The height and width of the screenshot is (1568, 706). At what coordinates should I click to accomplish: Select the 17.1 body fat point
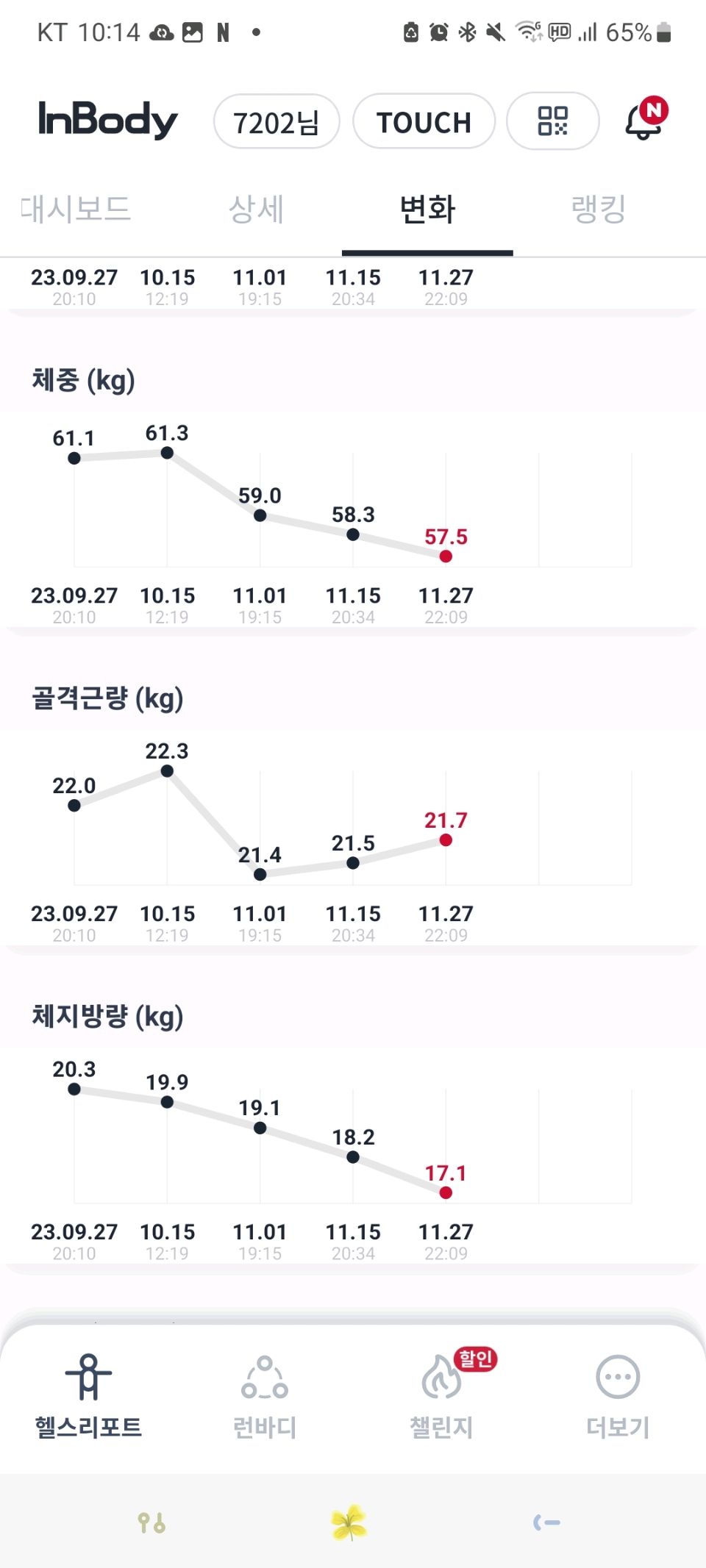coord(446,1192)
